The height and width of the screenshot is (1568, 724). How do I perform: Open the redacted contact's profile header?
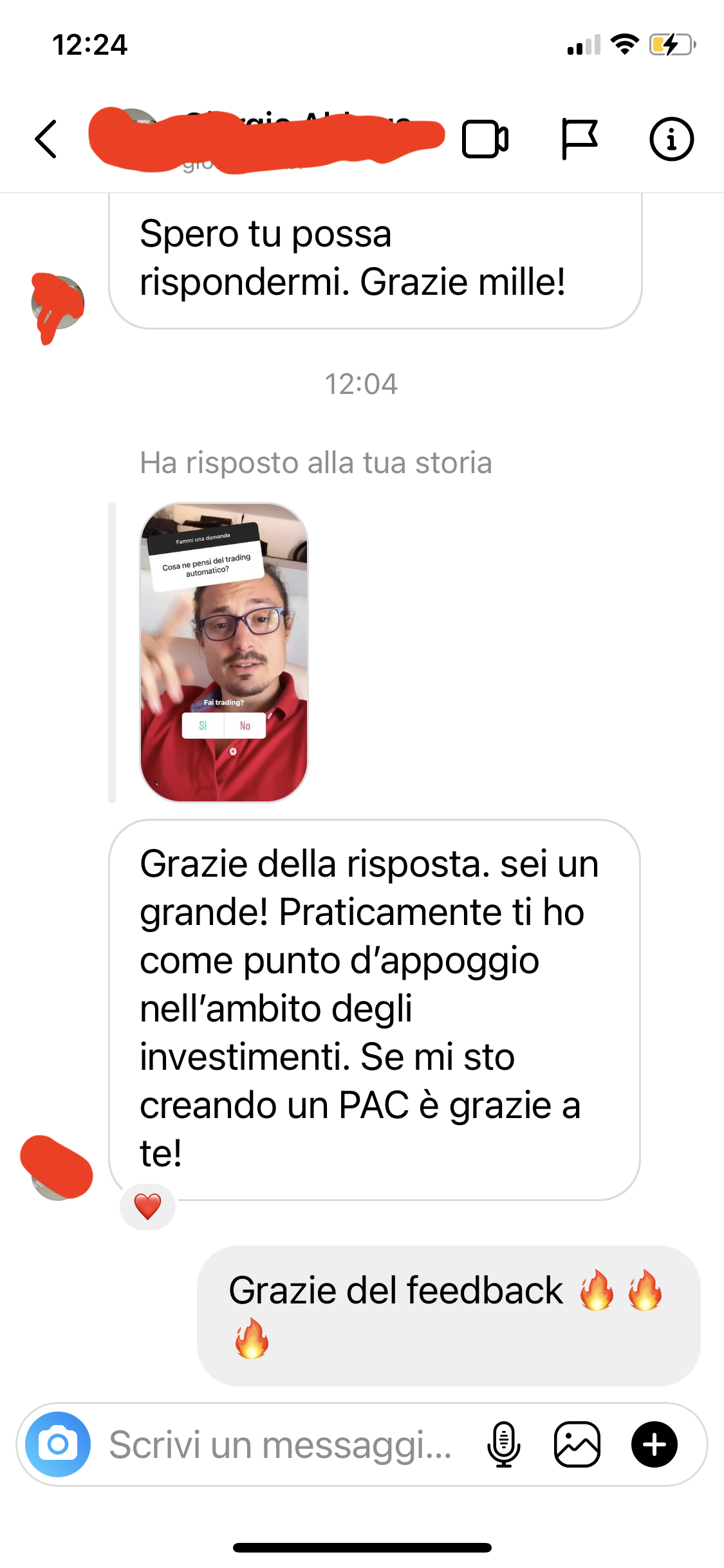[266, 140]
